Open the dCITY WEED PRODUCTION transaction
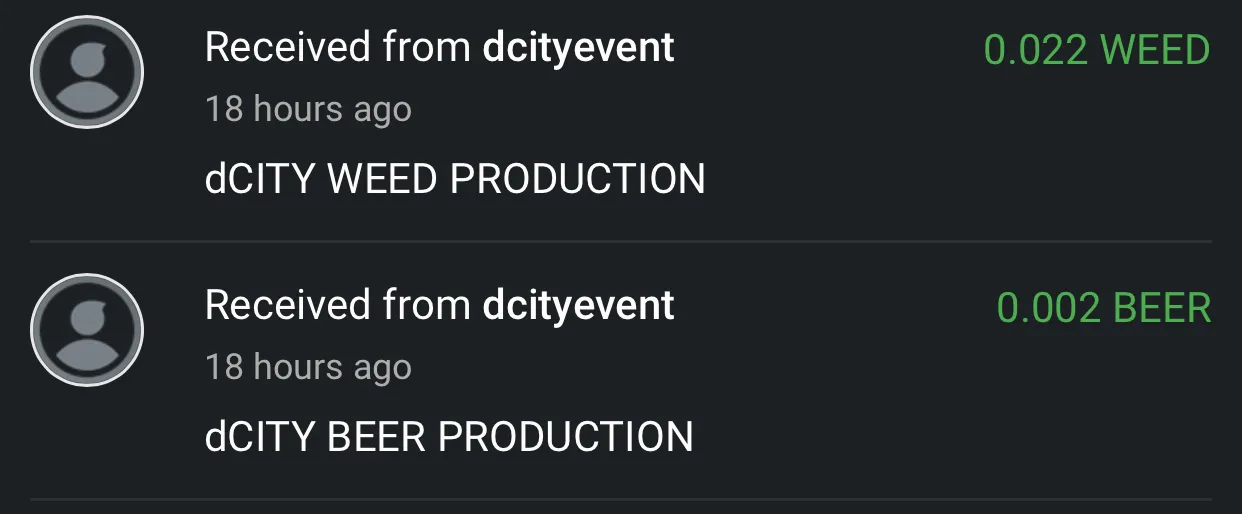The width and height of the screenshot is (1242, 514). (x=455, y=179)
